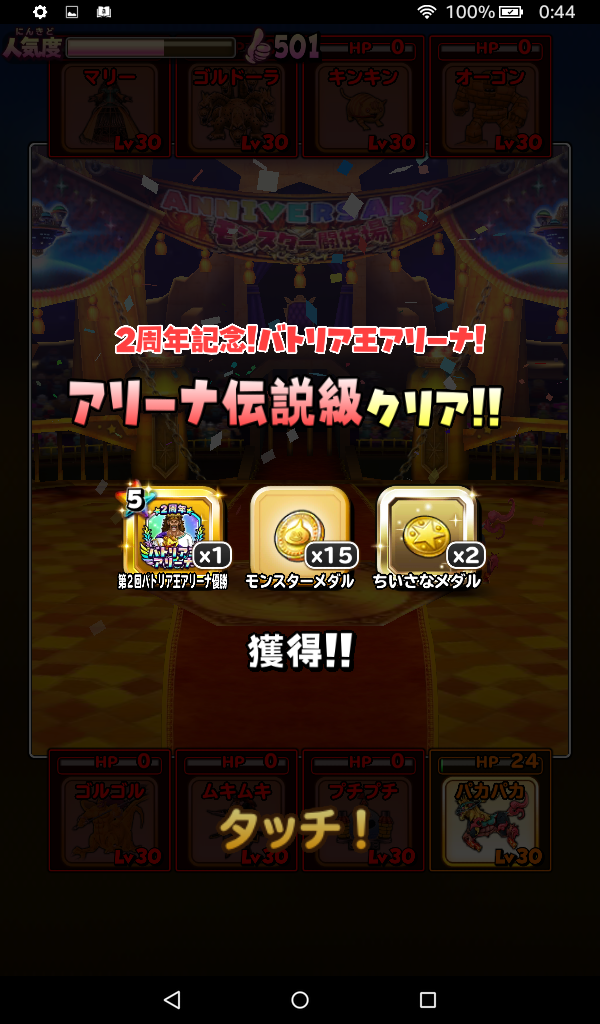Return to the home screen
Screen dimensions: 600x1024
[x=300, y=999]
